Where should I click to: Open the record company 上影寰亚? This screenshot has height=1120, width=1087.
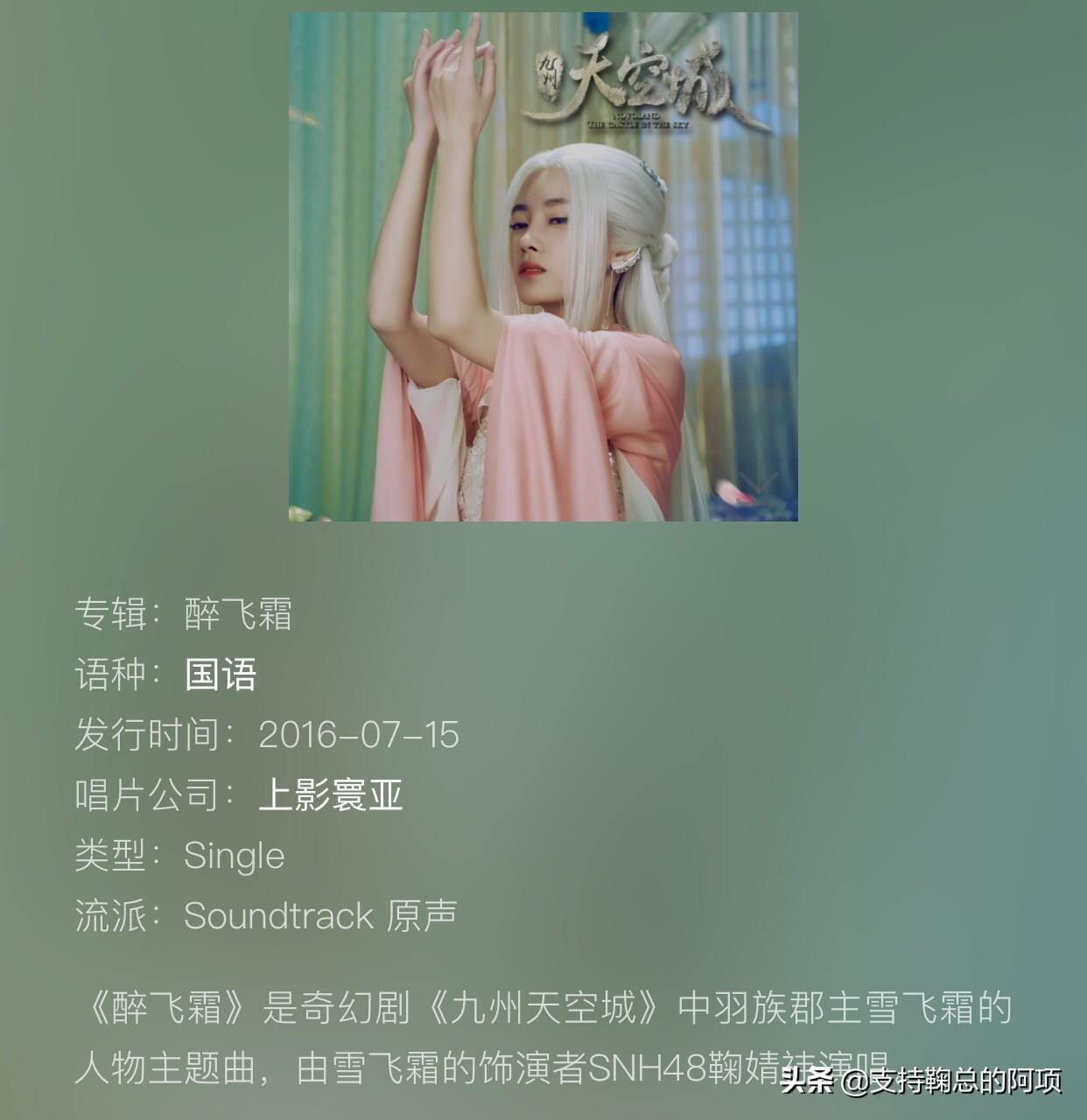tap(330, 795)
